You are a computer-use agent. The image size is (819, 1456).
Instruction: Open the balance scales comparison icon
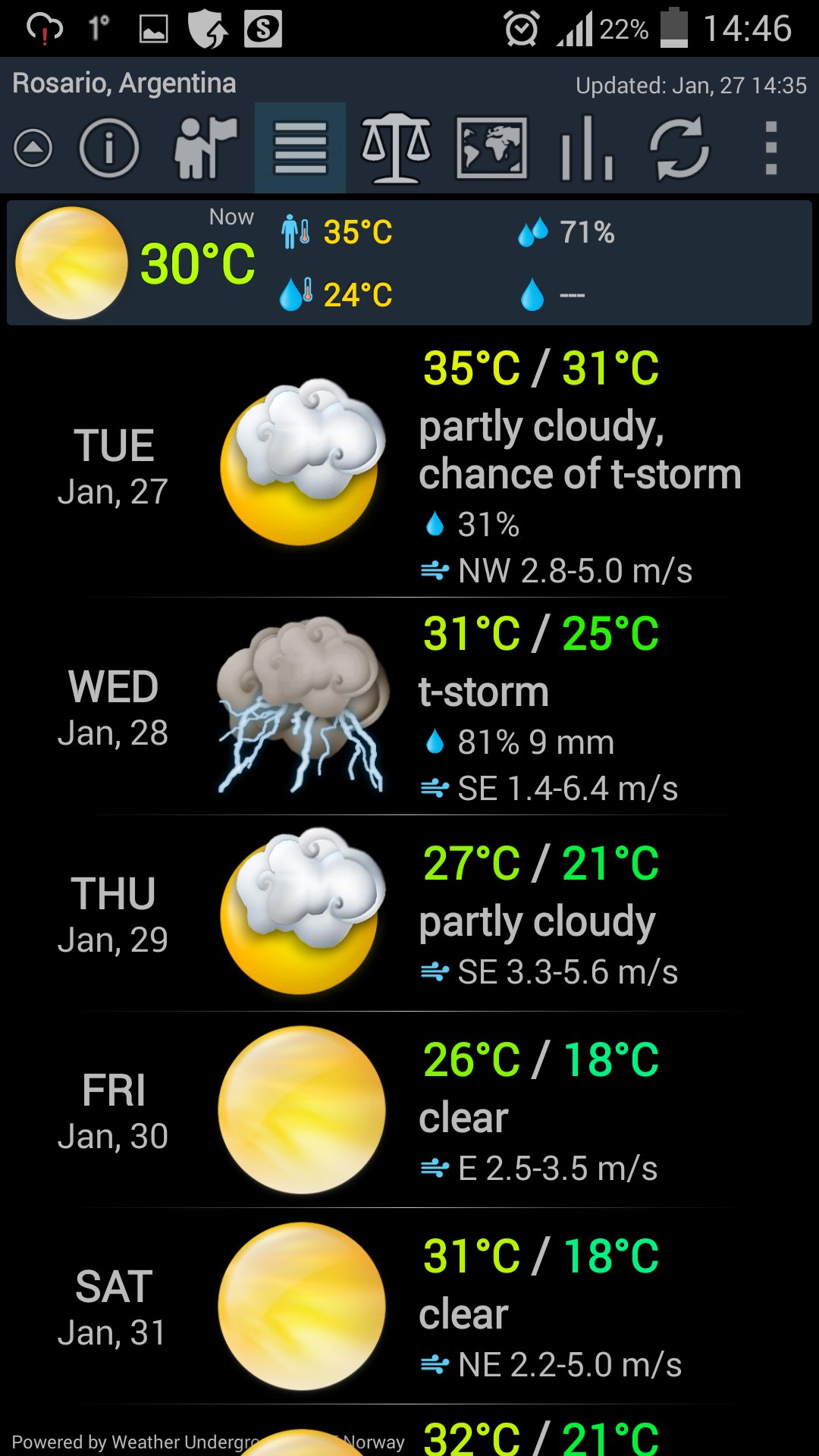(x=396, y=148)
